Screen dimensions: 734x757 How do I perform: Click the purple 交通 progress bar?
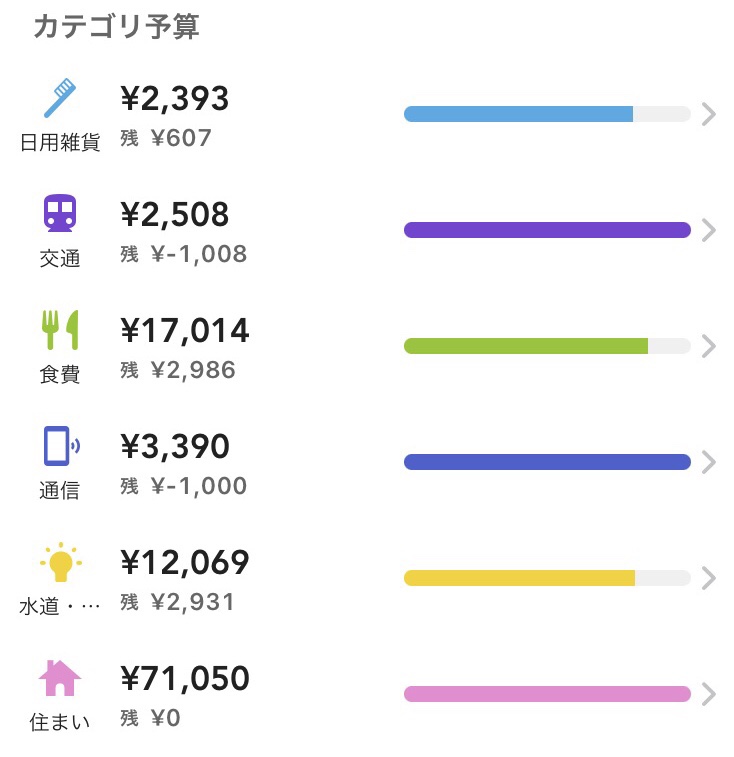tap(547, 230)
